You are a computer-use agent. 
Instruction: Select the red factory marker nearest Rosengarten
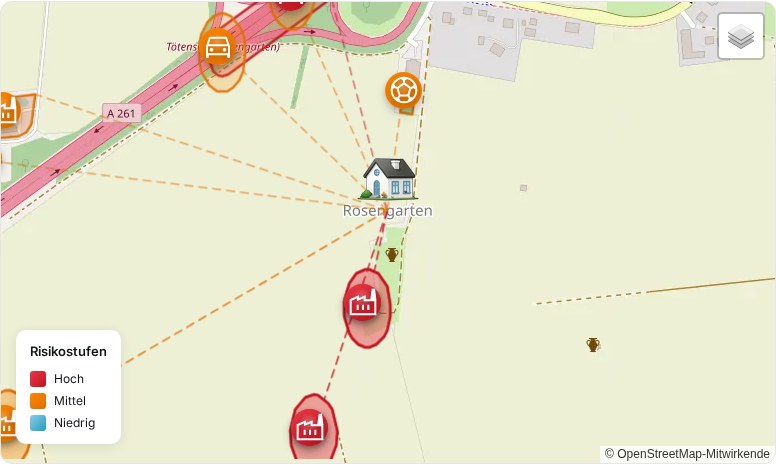[x=363, y=302]
